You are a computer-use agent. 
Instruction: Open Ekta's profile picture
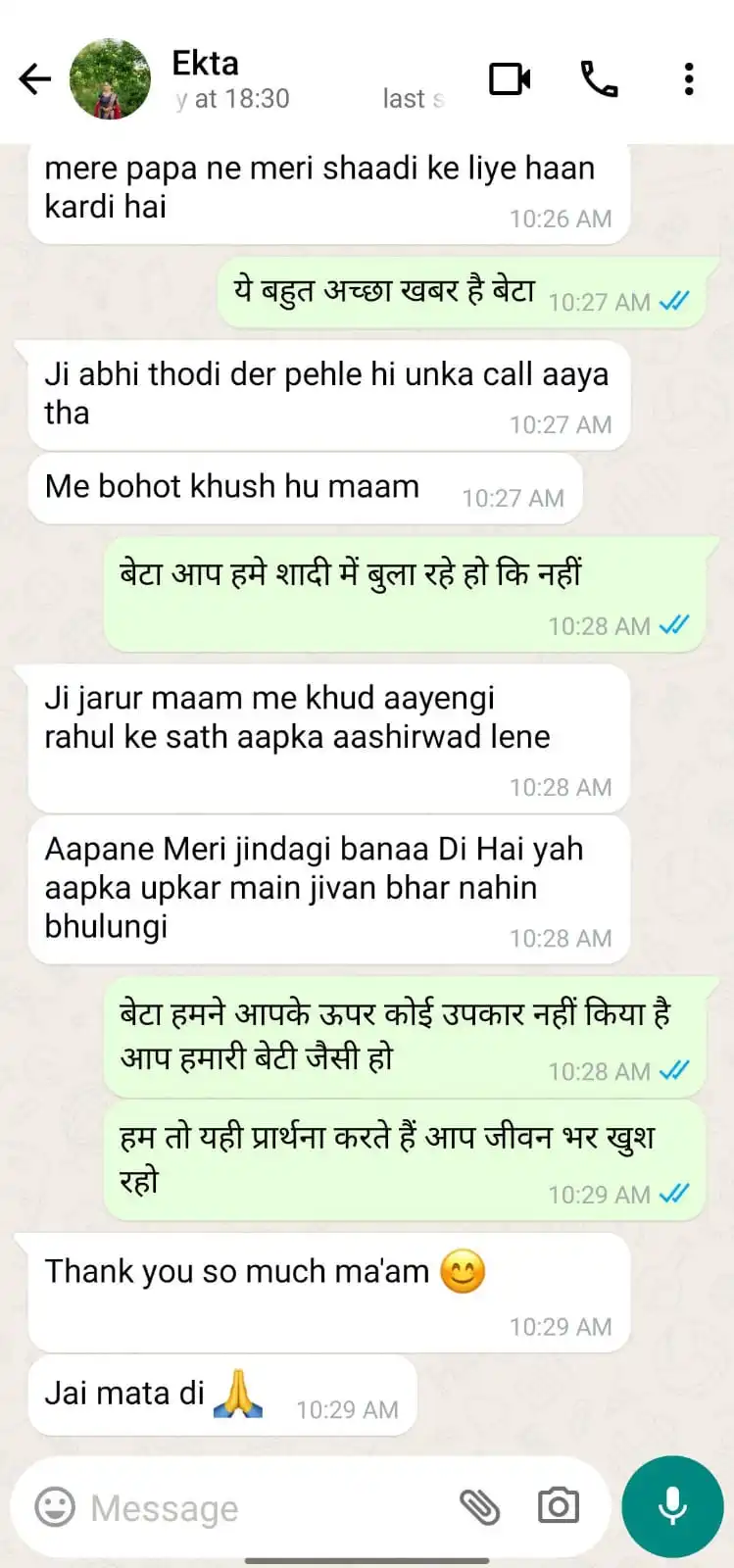click(x=110, y=79)
